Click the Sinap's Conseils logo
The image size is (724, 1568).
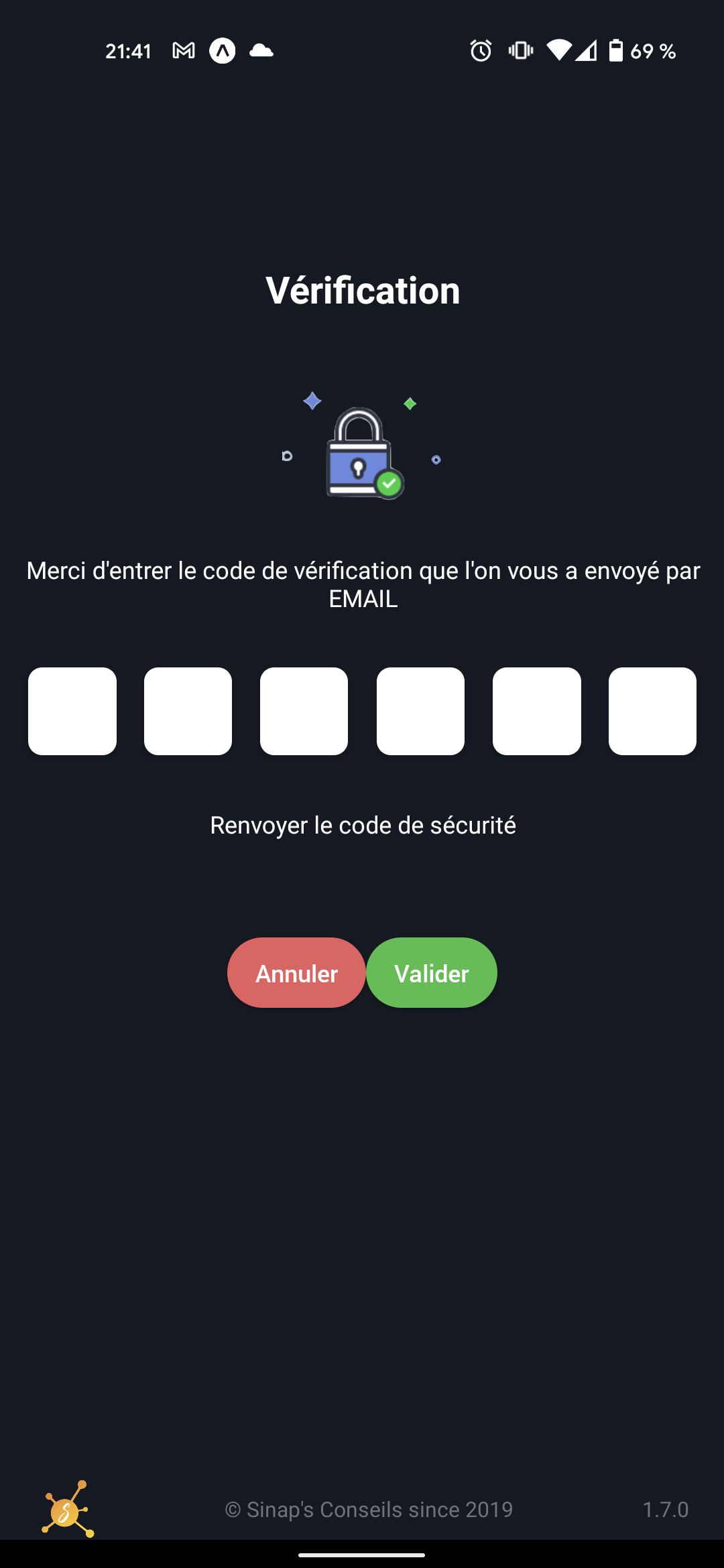coord(65,1510)
